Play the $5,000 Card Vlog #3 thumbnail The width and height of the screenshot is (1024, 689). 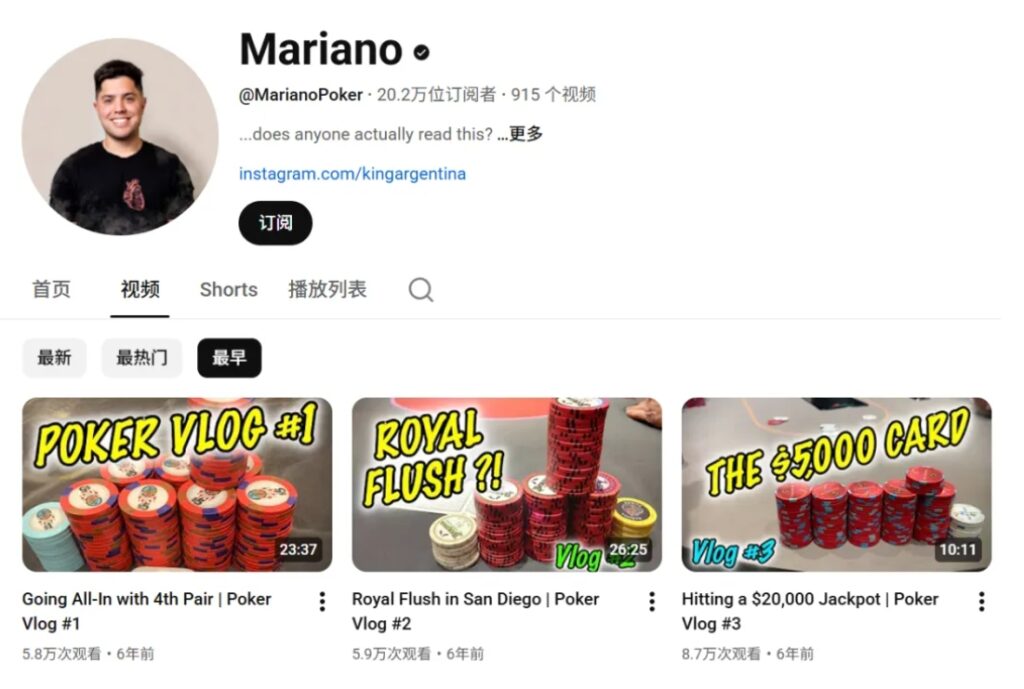pyautogui.click(x=836, y=484)
